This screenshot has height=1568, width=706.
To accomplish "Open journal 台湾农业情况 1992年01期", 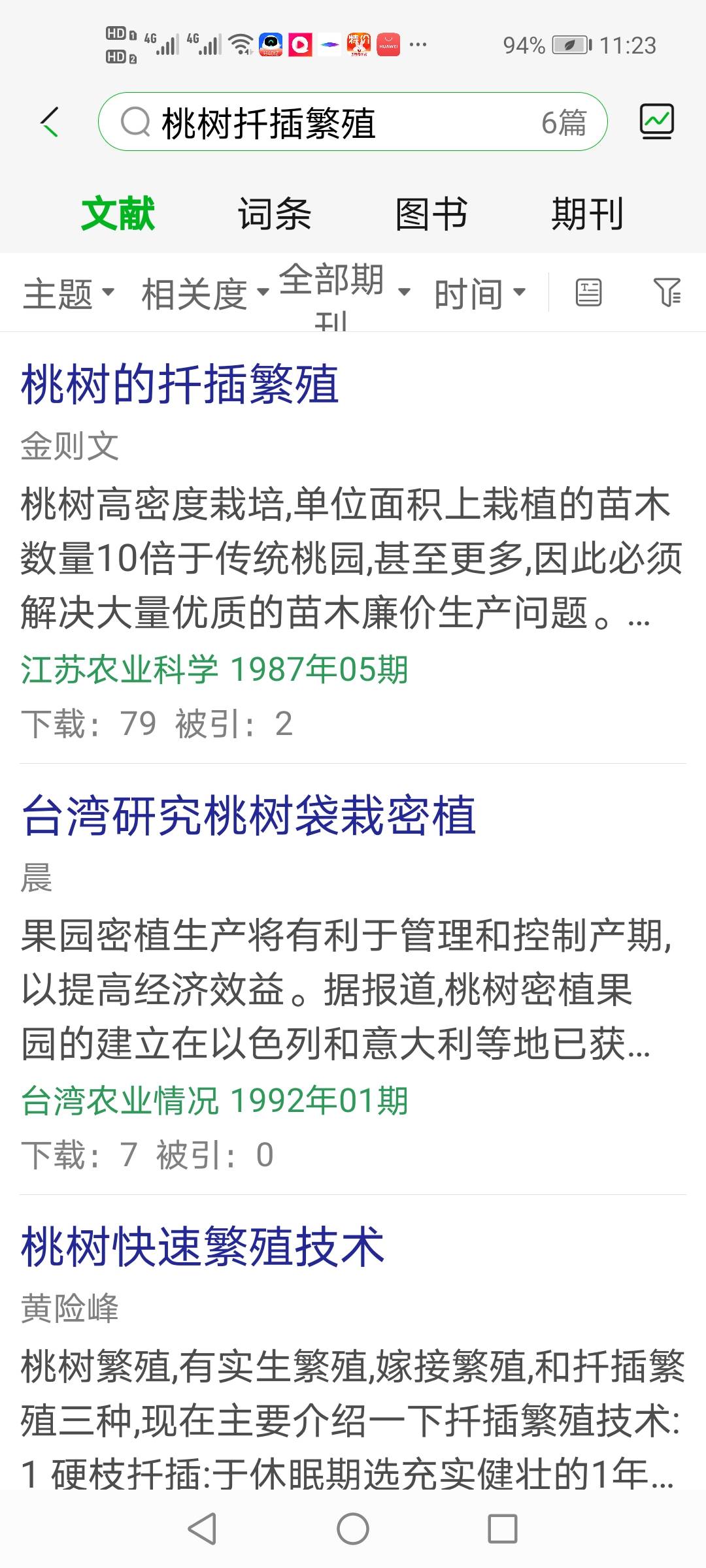I will pos(214,1101).
